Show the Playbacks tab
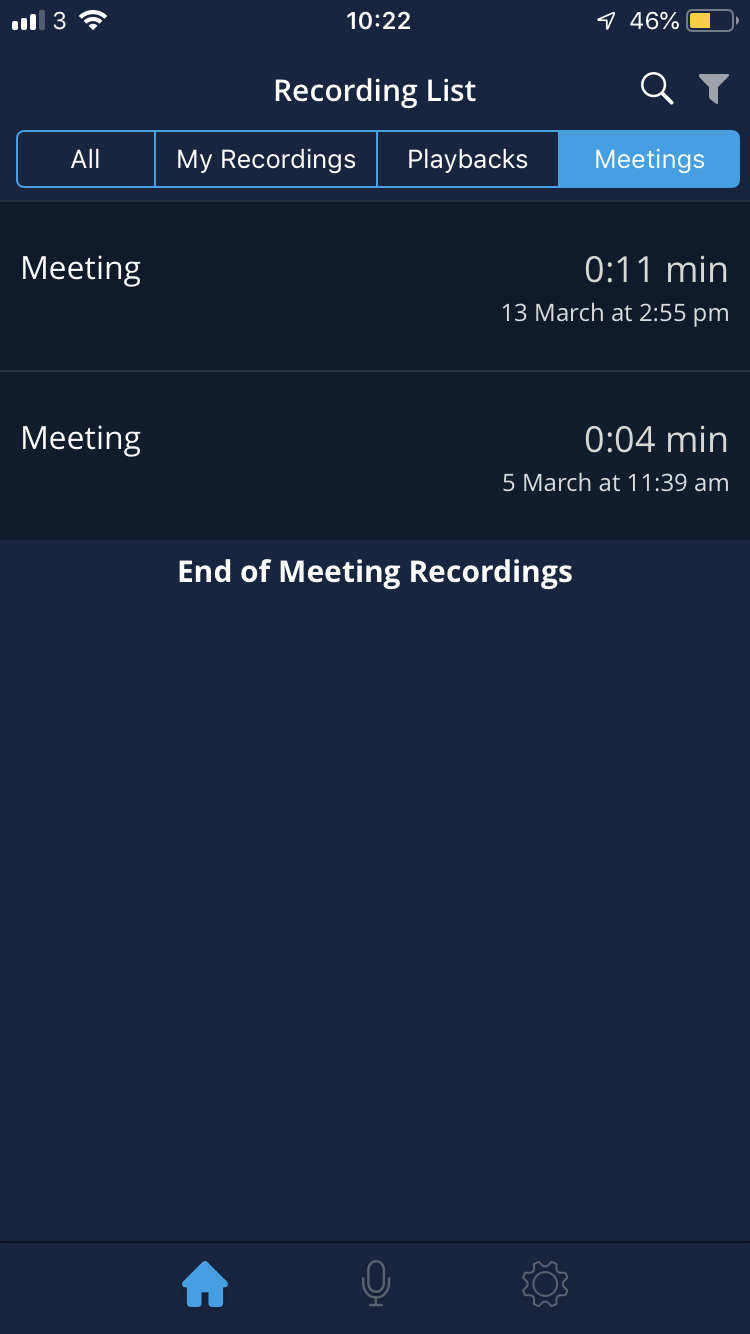This screenshot has width=750, height=1334. (x=468, y=159)
